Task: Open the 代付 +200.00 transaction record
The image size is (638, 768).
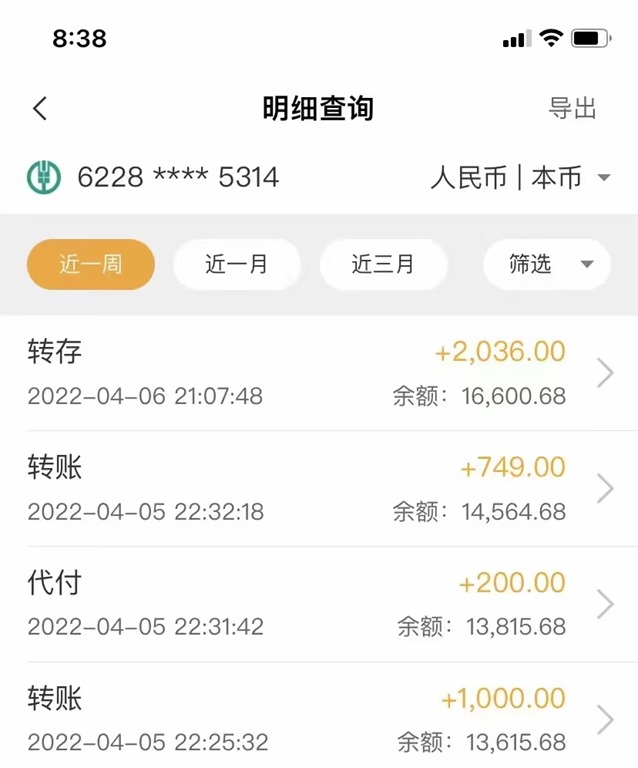Action: point(318,604)
